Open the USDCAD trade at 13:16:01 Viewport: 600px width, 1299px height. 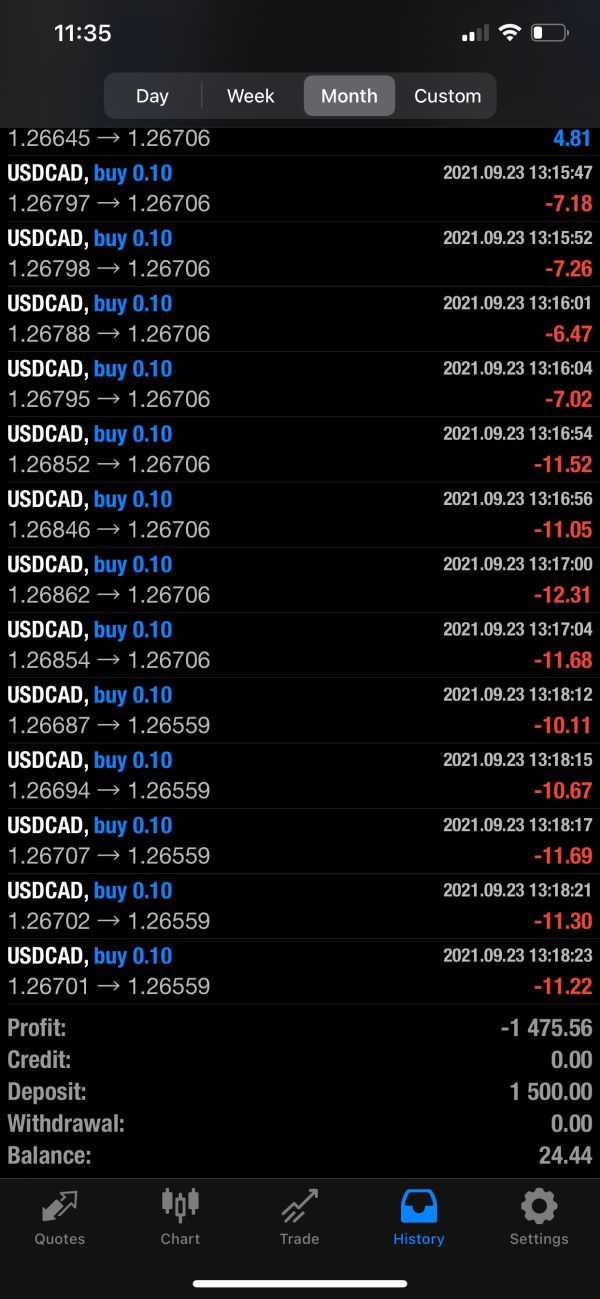(300, 319)
